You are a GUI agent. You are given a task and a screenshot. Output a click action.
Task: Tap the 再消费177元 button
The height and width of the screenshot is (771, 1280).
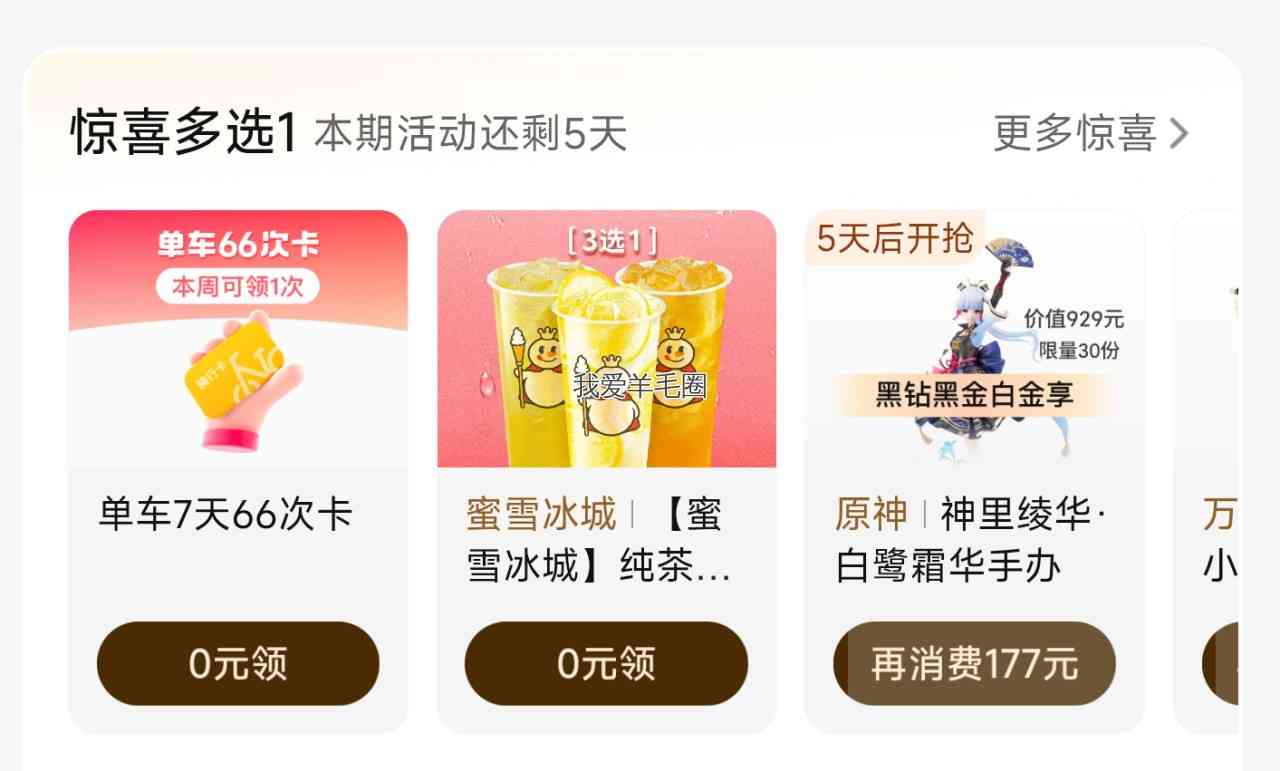point(974,664)
